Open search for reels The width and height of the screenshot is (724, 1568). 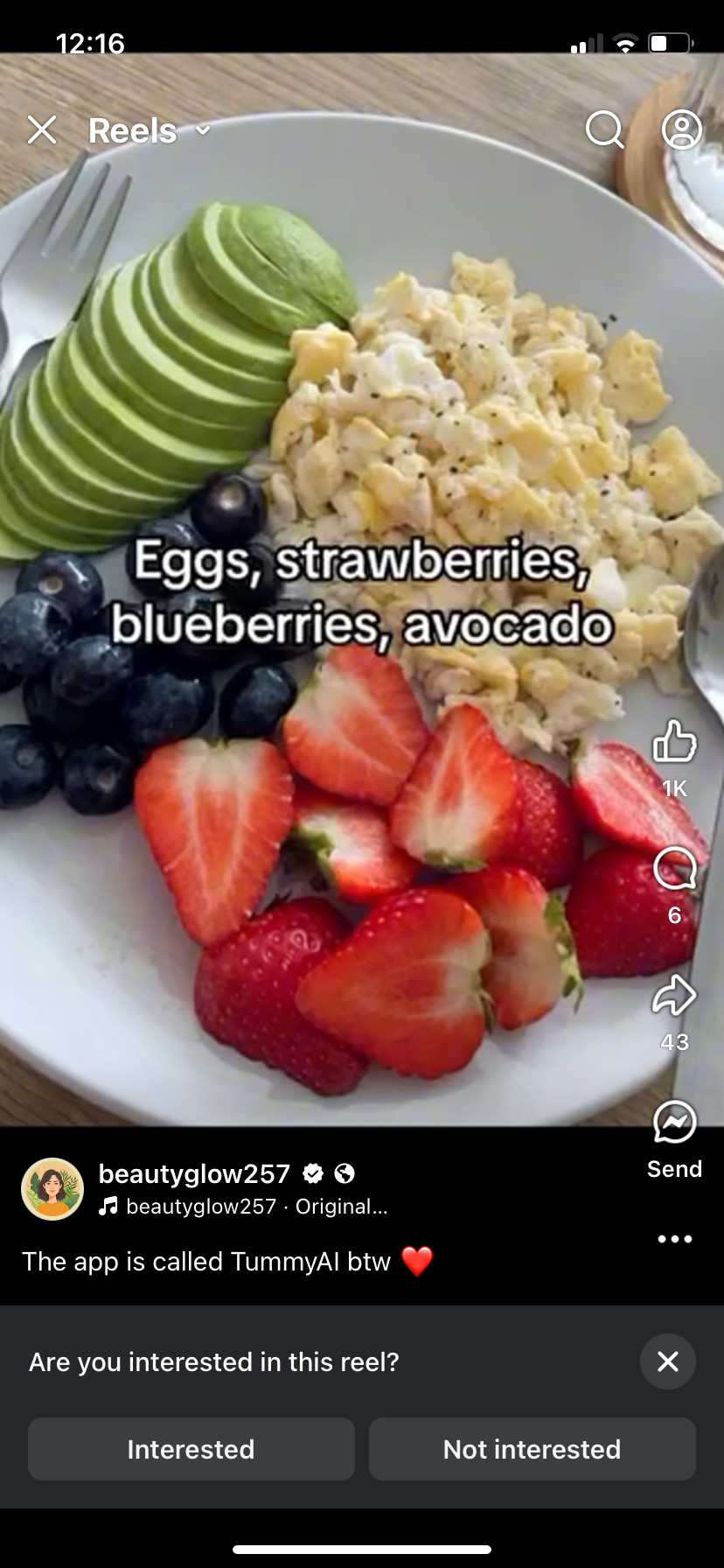click(x=604, y=130)
